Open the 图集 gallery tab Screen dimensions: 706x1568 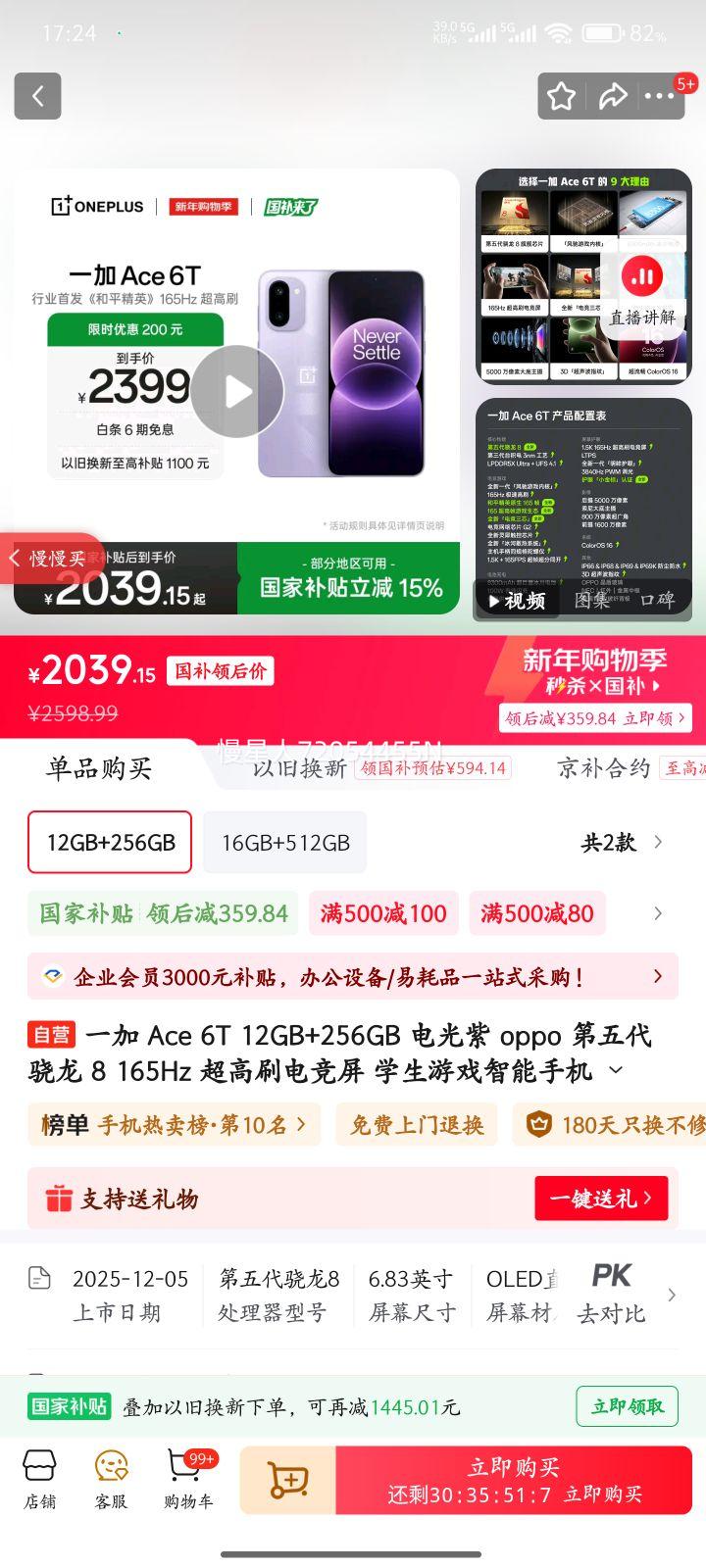[x=589, y=602]
